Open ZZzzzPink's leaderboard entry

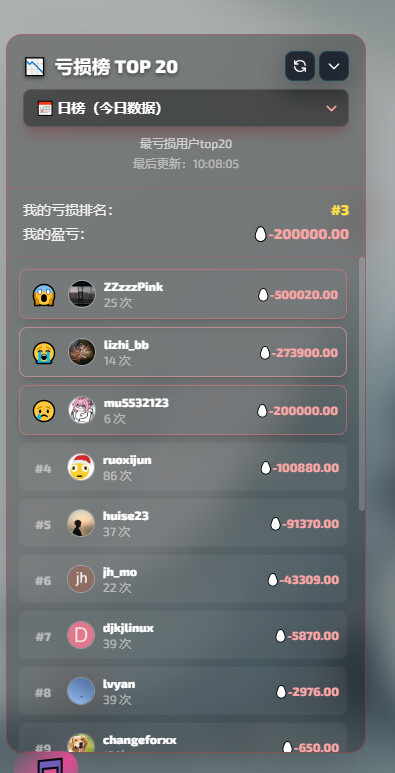pos(183,294)
